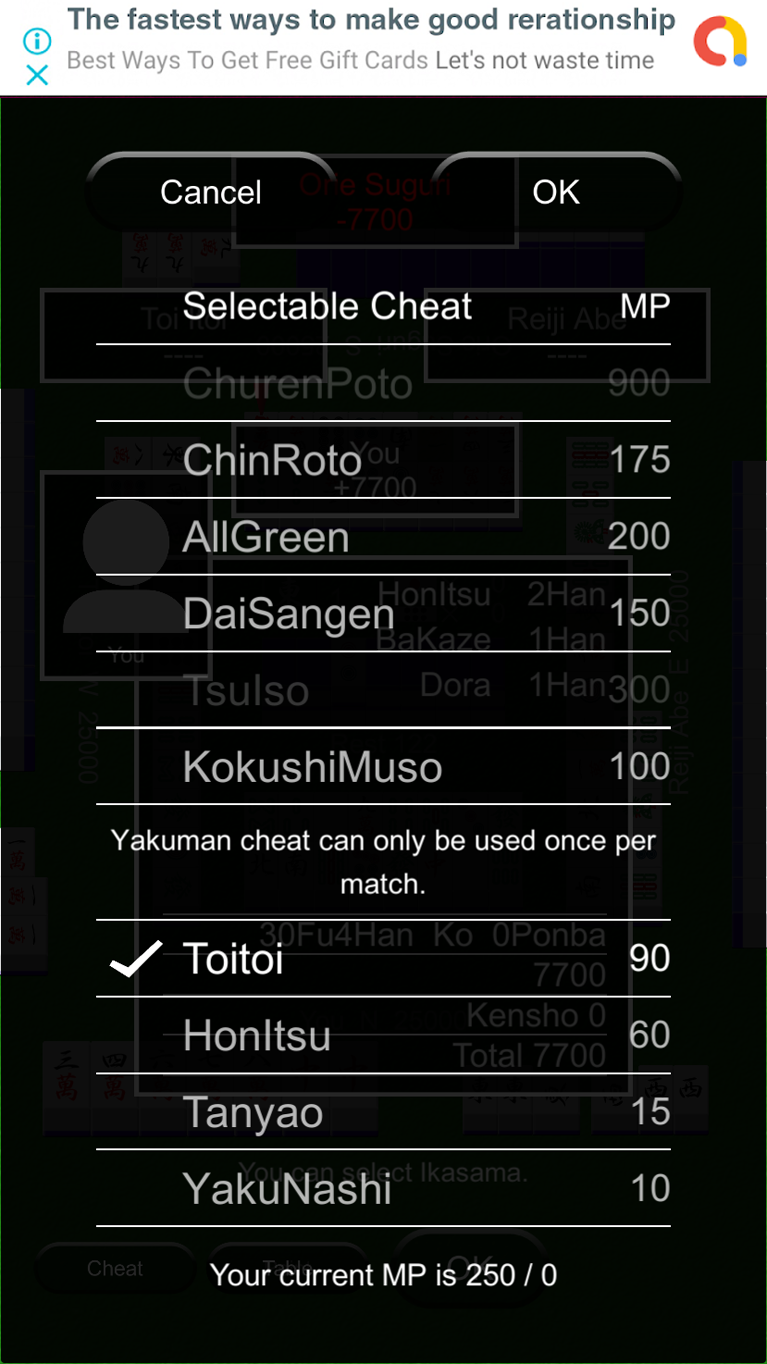Screen dimensions: 767x1364
Task: Pick the AllGreen cheat
Action: 383,537
